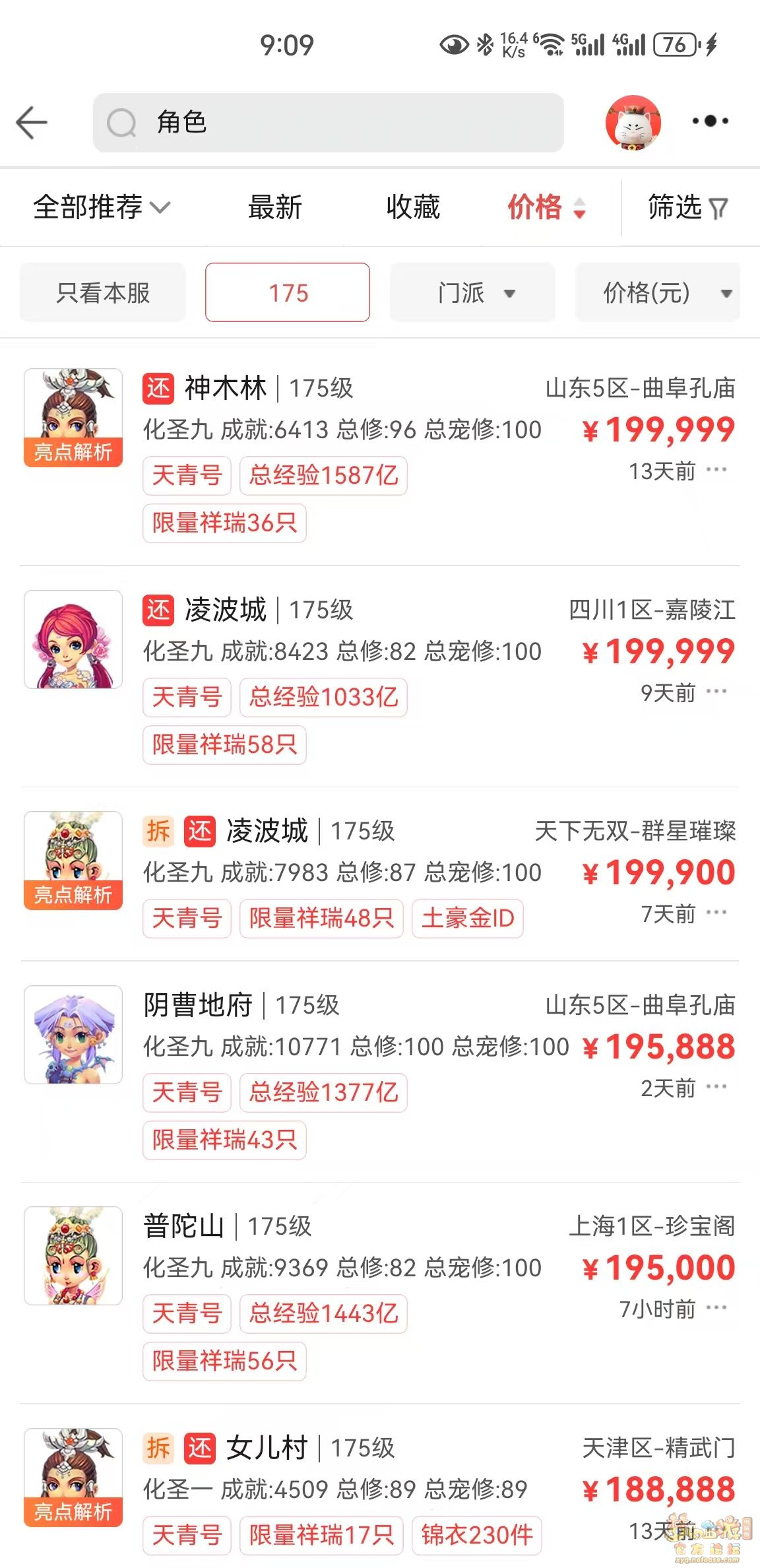Image resolution: width=760 pixels, height=1568 pixels.
Task: Open the top-bar overflow menu
Action: tap(711, 121)
